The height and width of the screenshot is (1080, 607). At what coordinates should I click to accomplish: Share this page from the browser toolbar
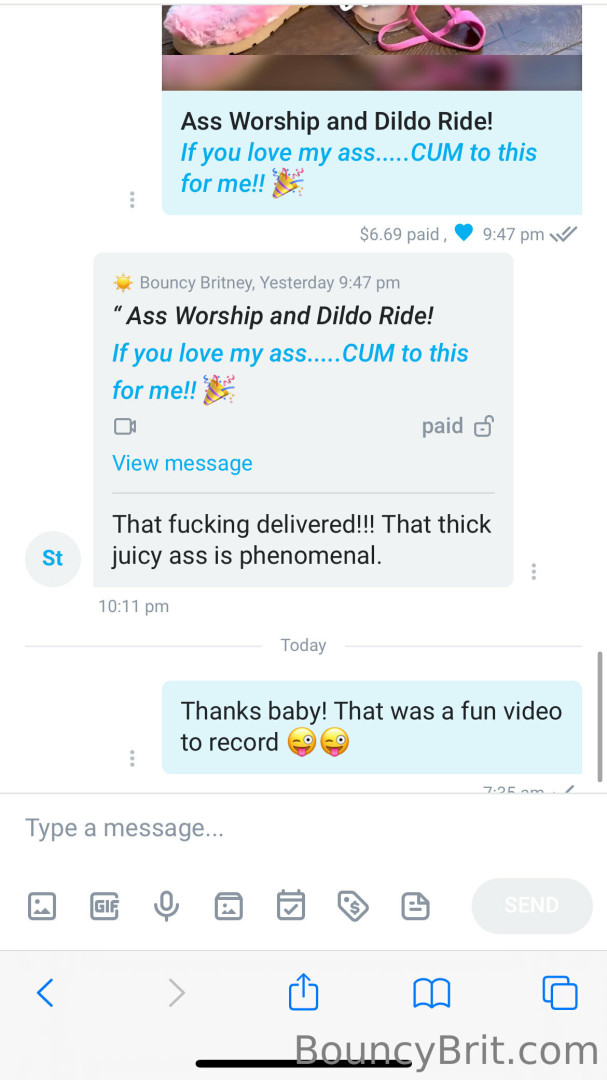[x=303, y=993]
